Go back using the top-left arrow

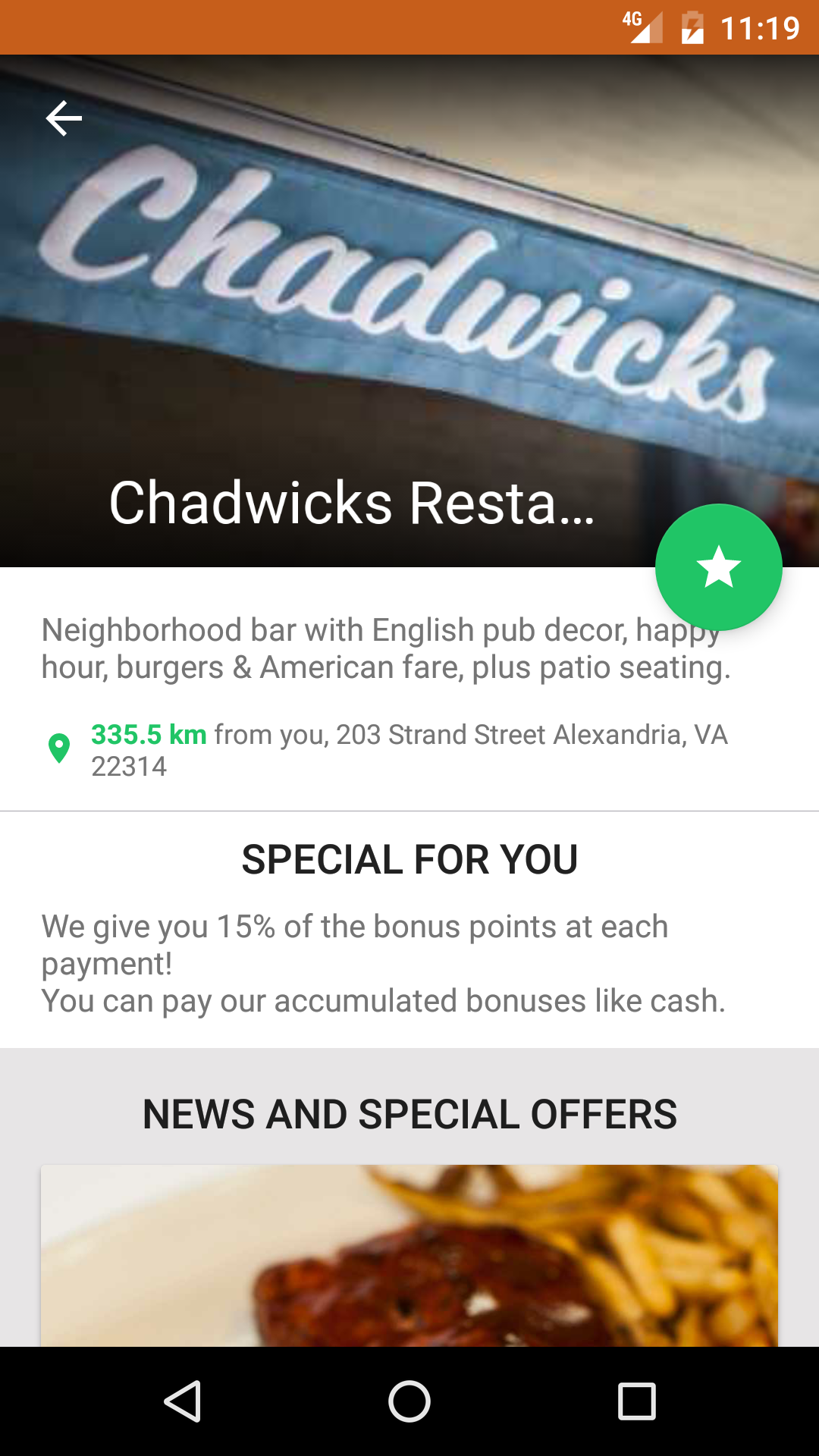(64, 118)
